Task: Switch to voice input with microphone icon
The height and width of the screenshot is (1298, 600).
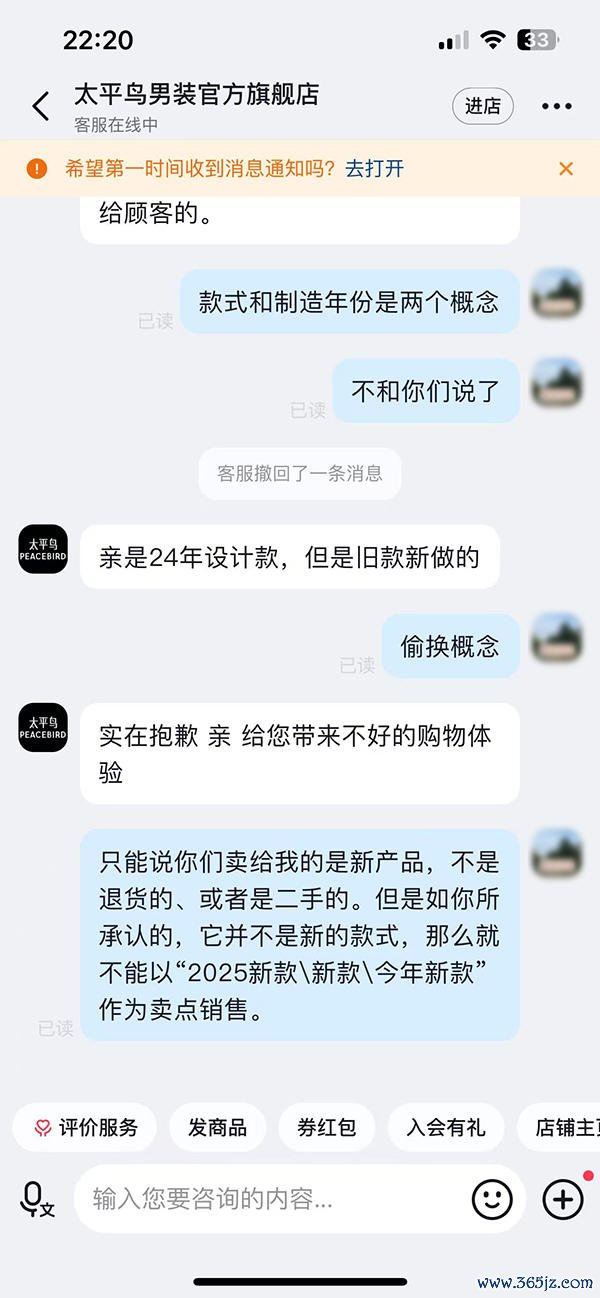Action: (x=37, y=1198)
